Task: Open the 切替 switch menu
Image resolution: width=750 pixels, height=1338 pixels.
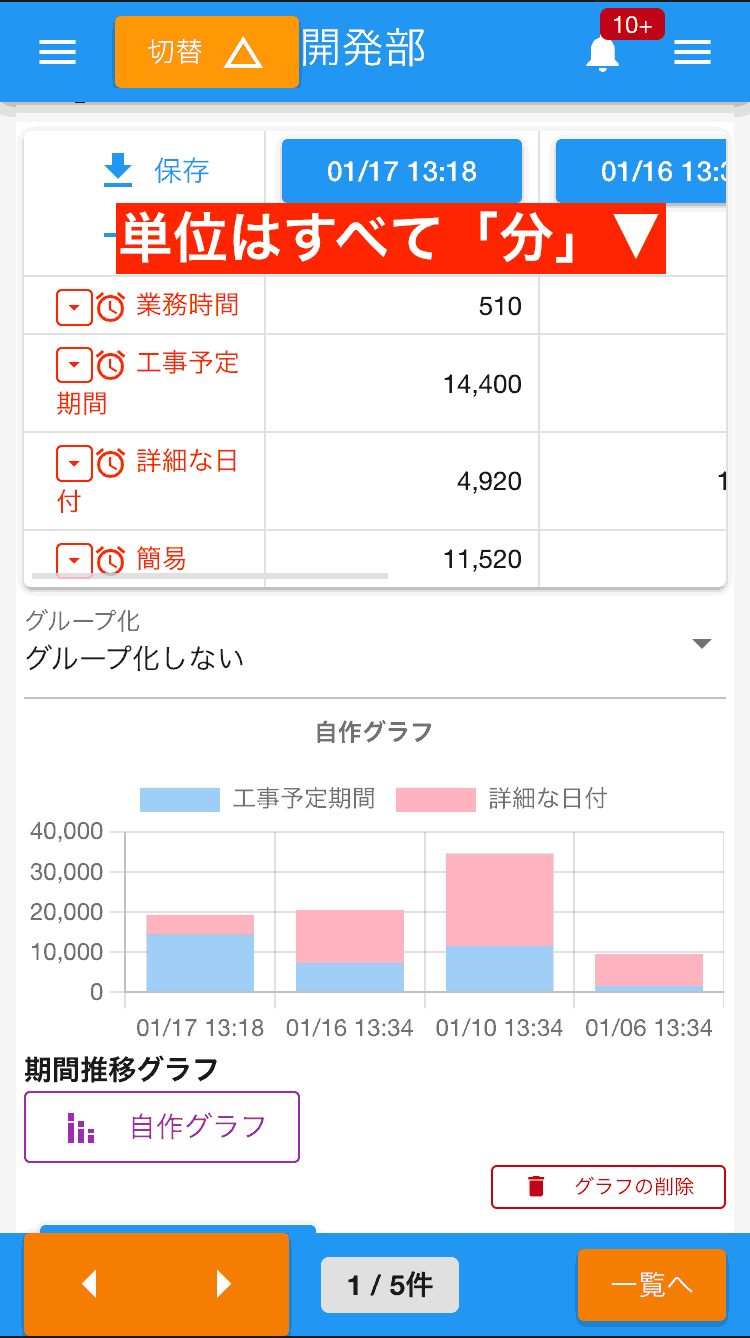Action: (206, 51)
